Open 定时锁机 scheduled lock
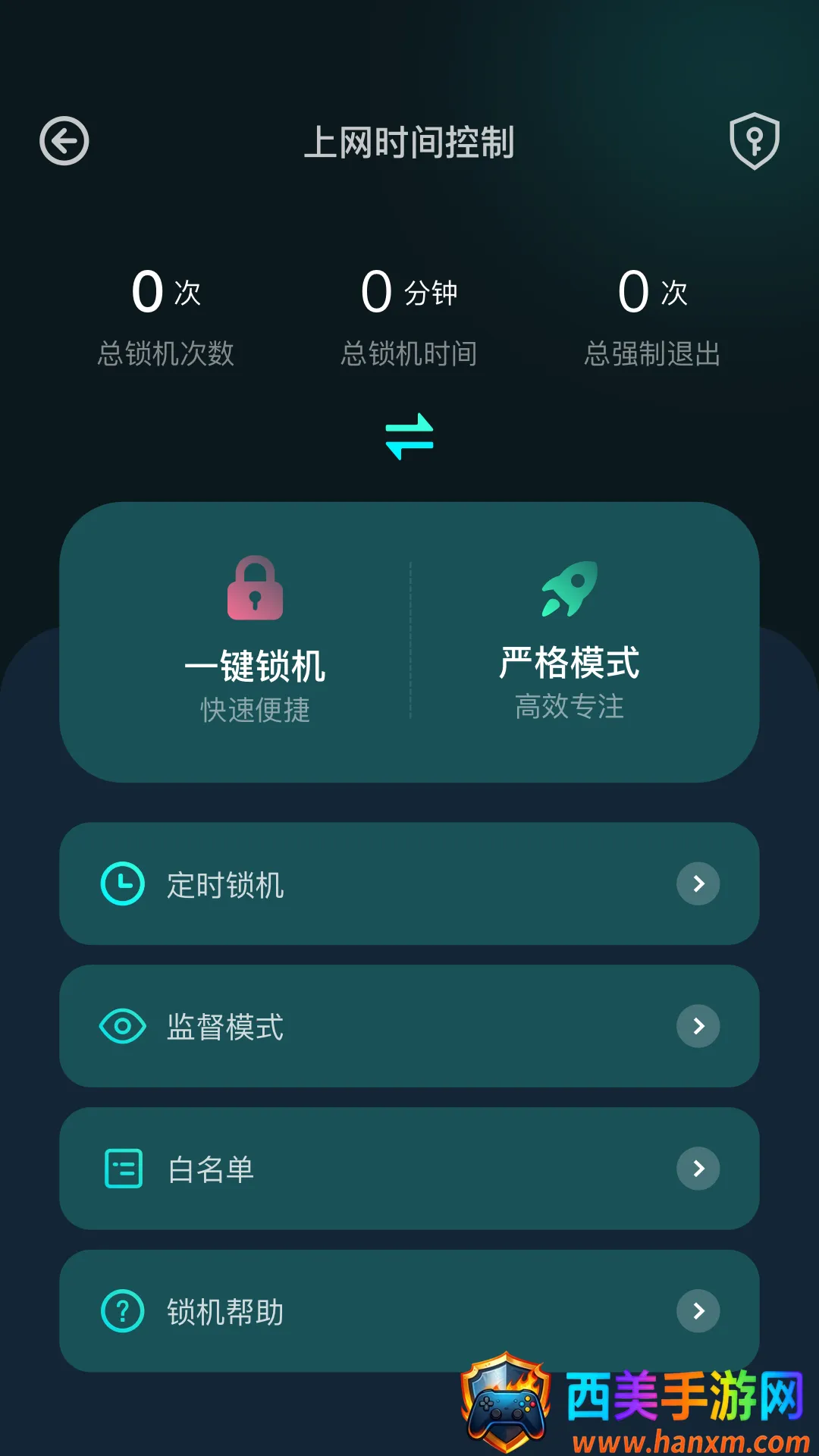The height and width of the screenshot is (1456, 819). point(409,883)
